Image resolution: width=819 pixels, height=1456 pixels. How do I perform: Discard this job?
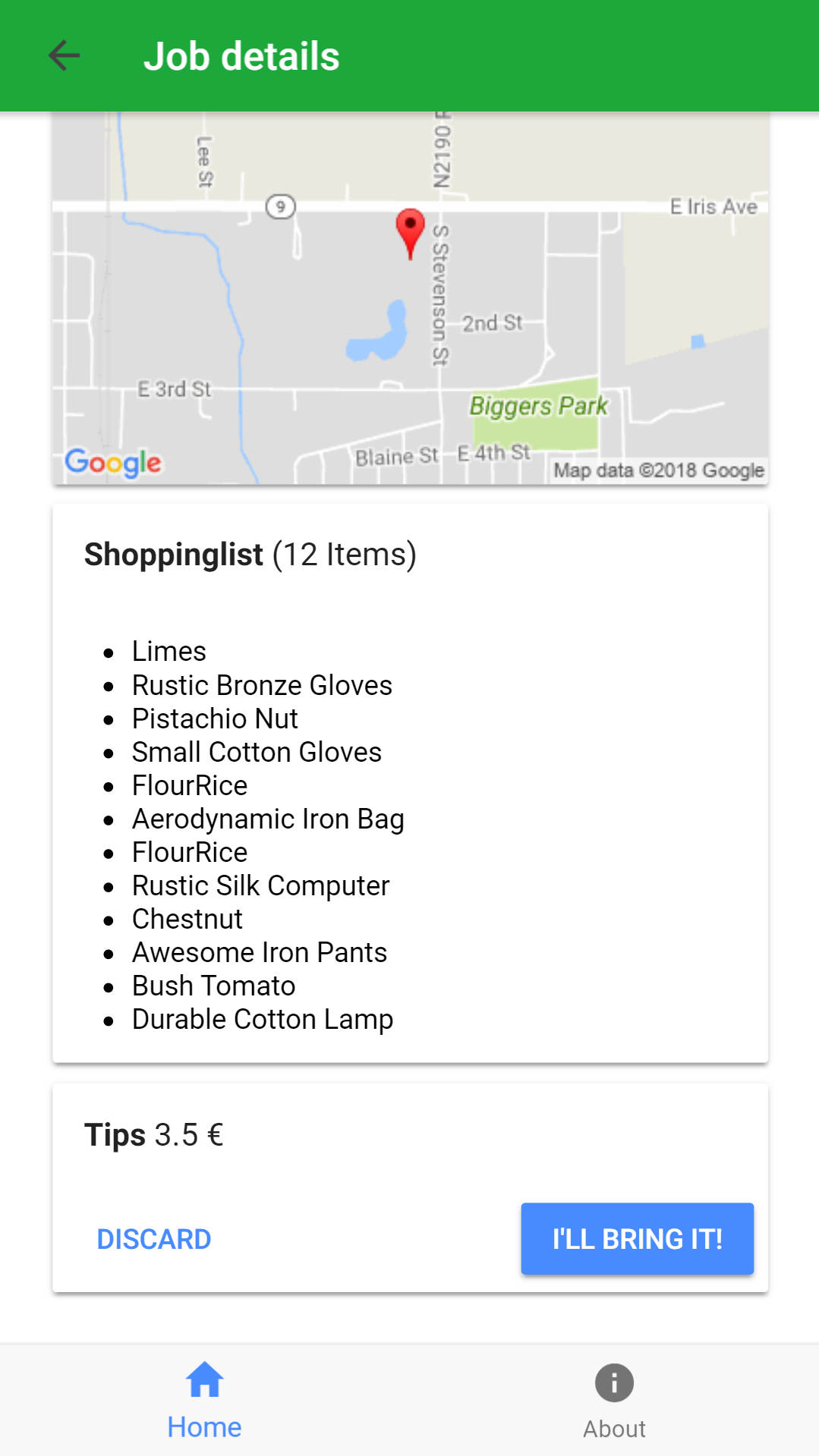tap(154, 1239)
